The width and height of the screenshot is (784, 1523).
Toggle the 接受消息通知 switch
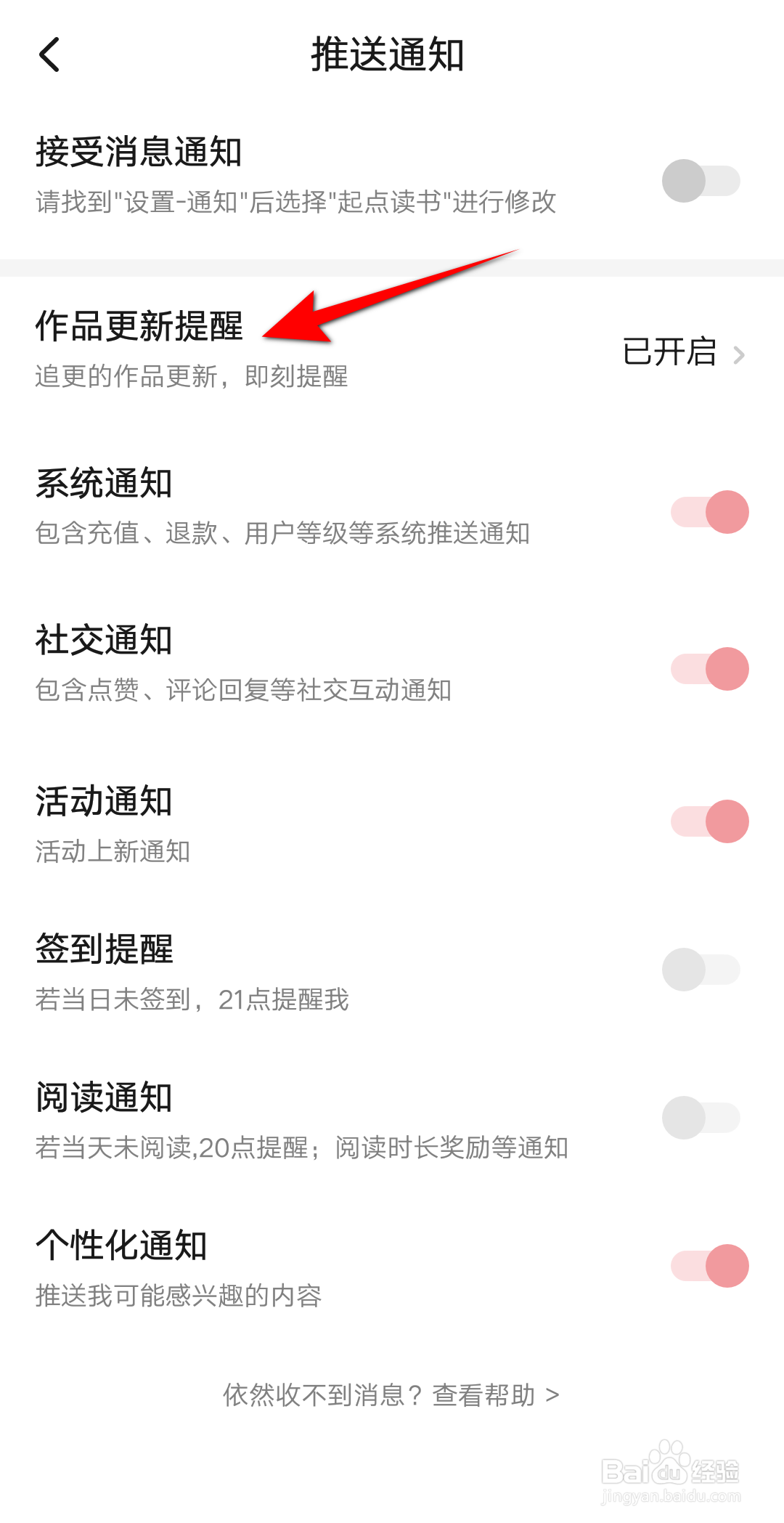tap(701, 181)
